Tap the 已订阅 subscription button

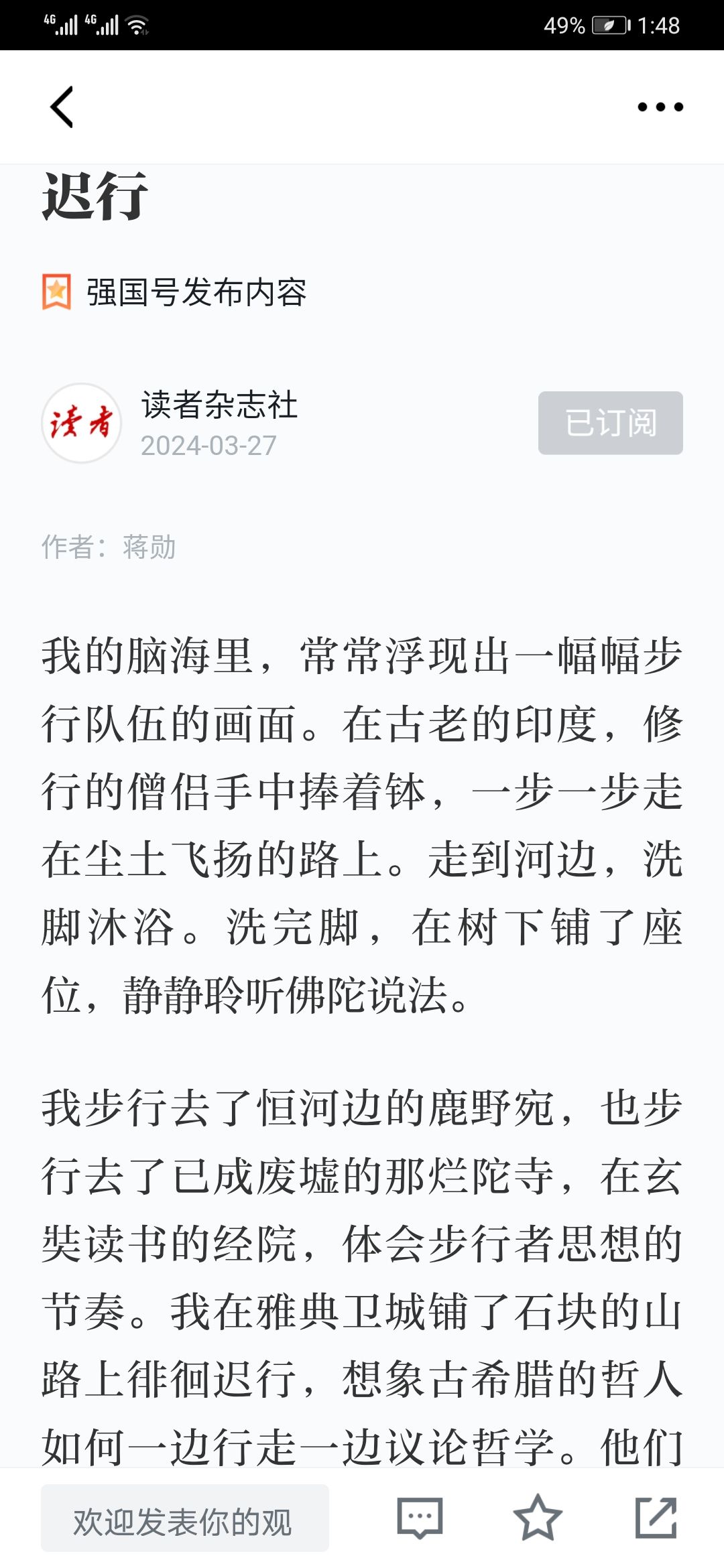pos(610,423)
